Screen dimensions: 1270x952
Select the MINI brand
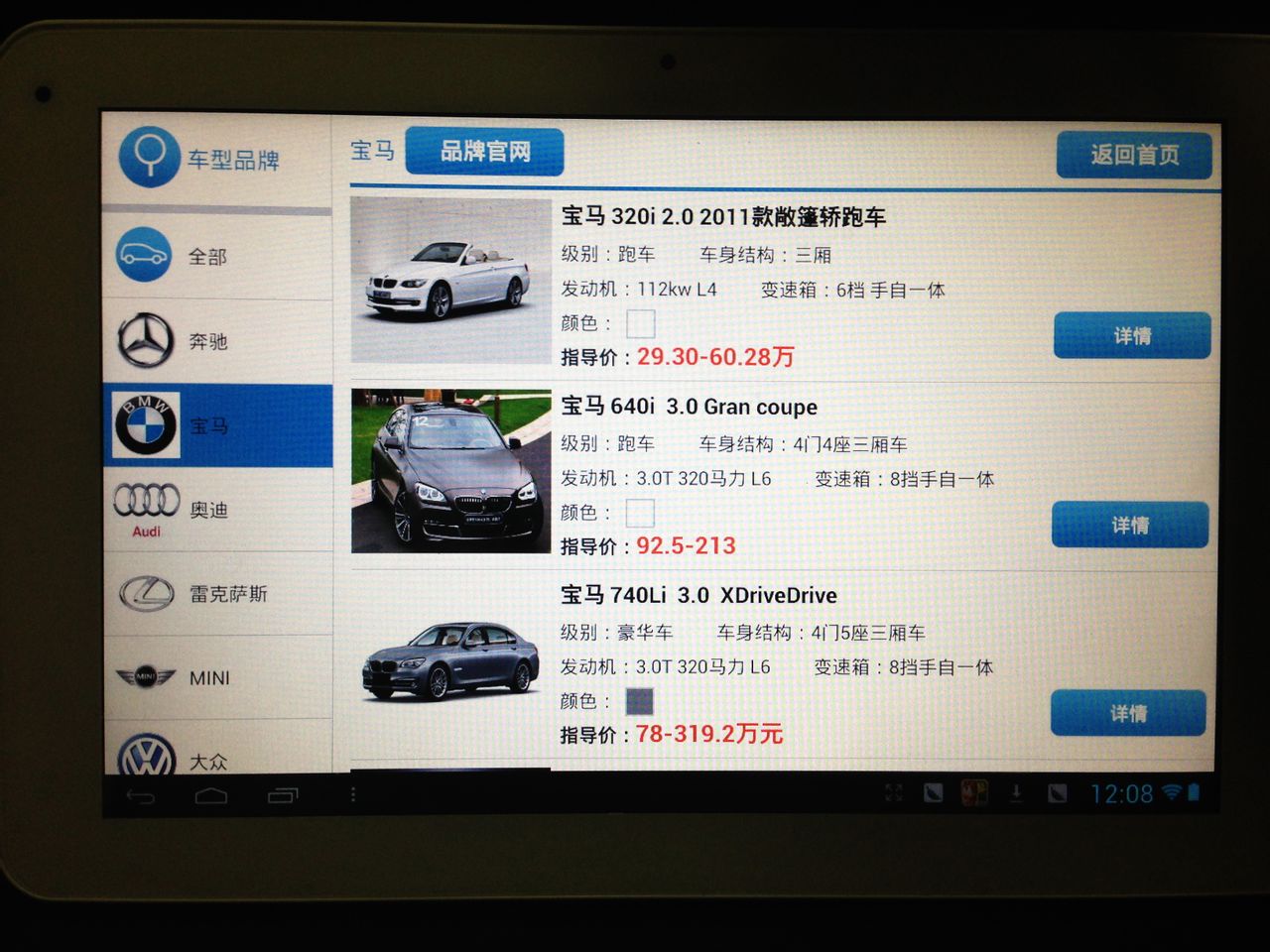216,678
